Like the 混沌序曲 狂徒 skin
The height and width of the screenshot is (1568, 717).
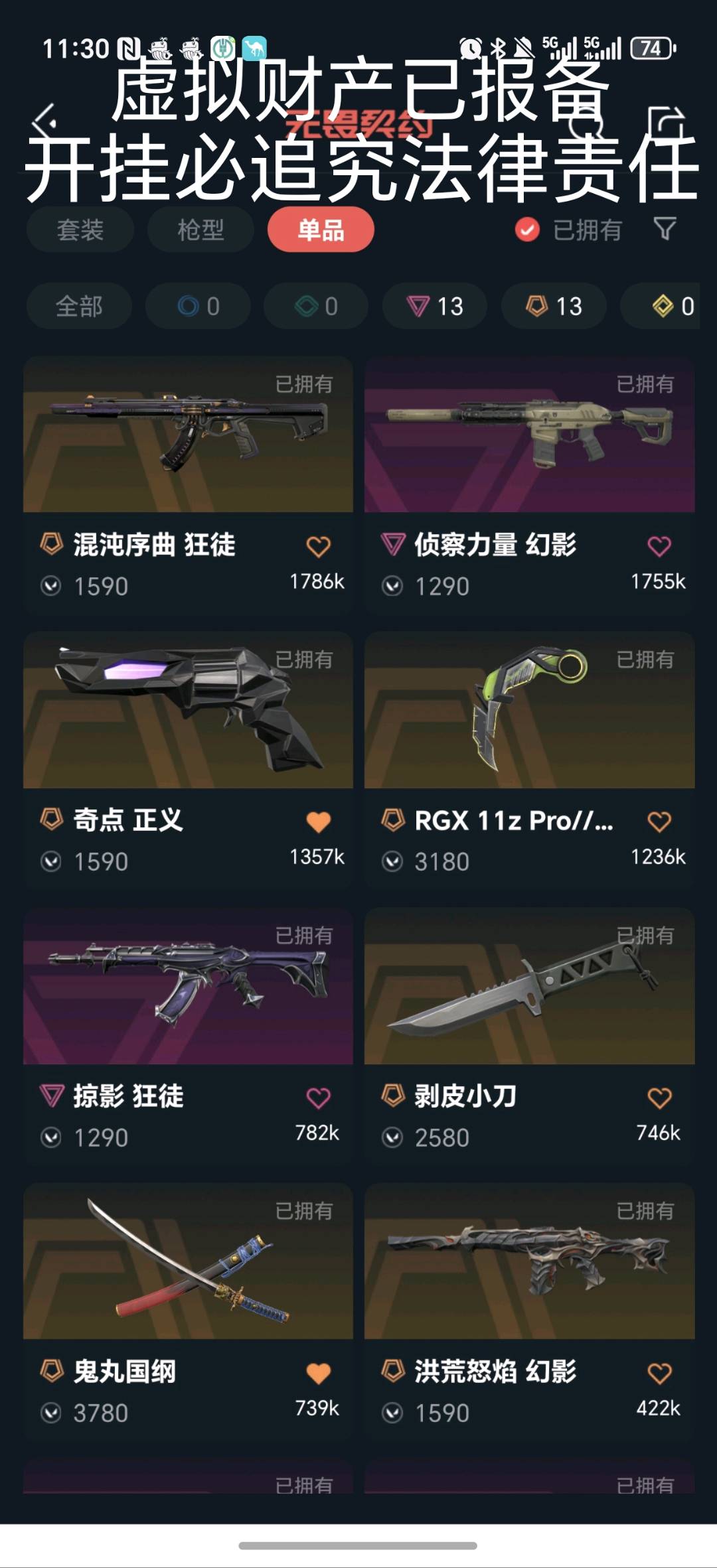[318, 546]
